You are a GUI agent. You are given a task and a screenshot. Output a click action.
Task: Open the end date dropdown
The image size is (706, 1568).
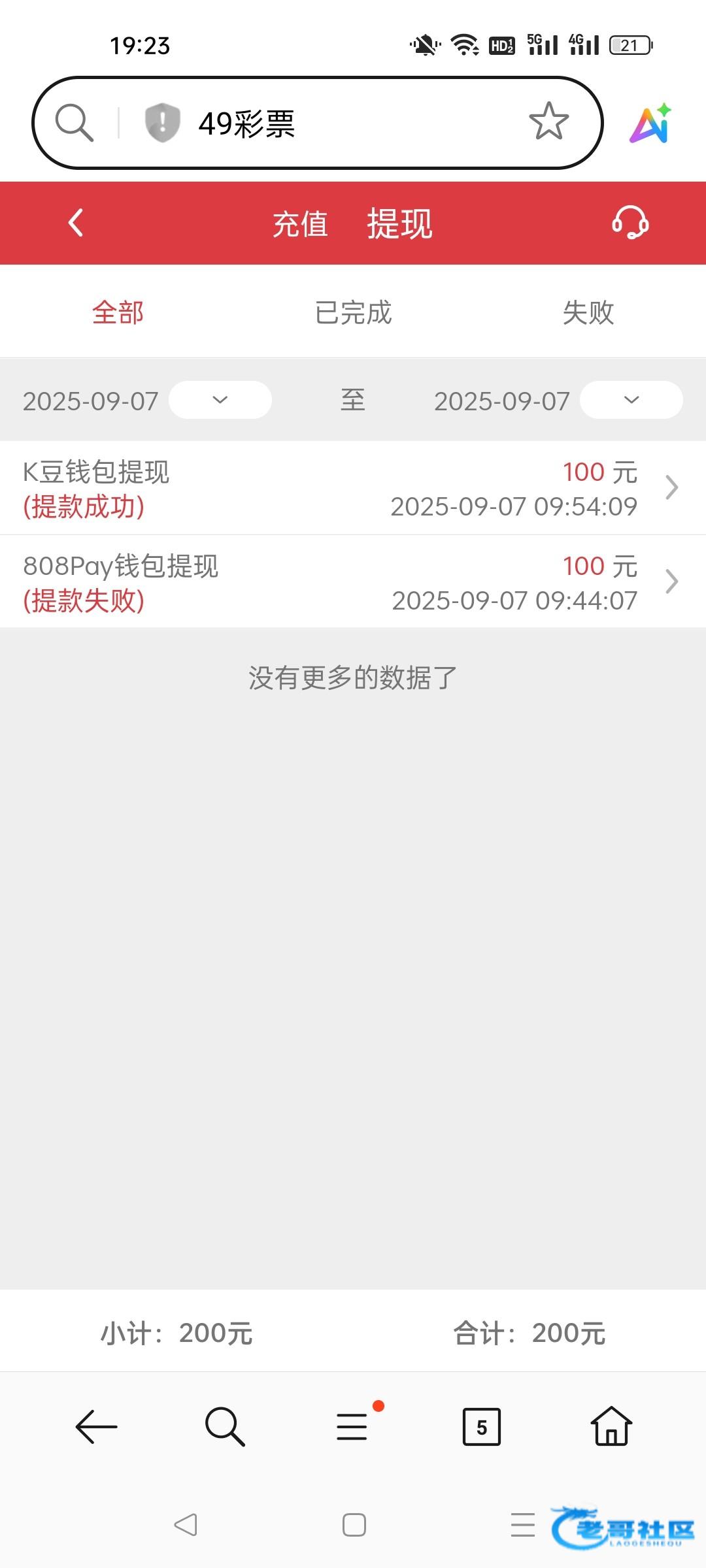coord(631,400)
